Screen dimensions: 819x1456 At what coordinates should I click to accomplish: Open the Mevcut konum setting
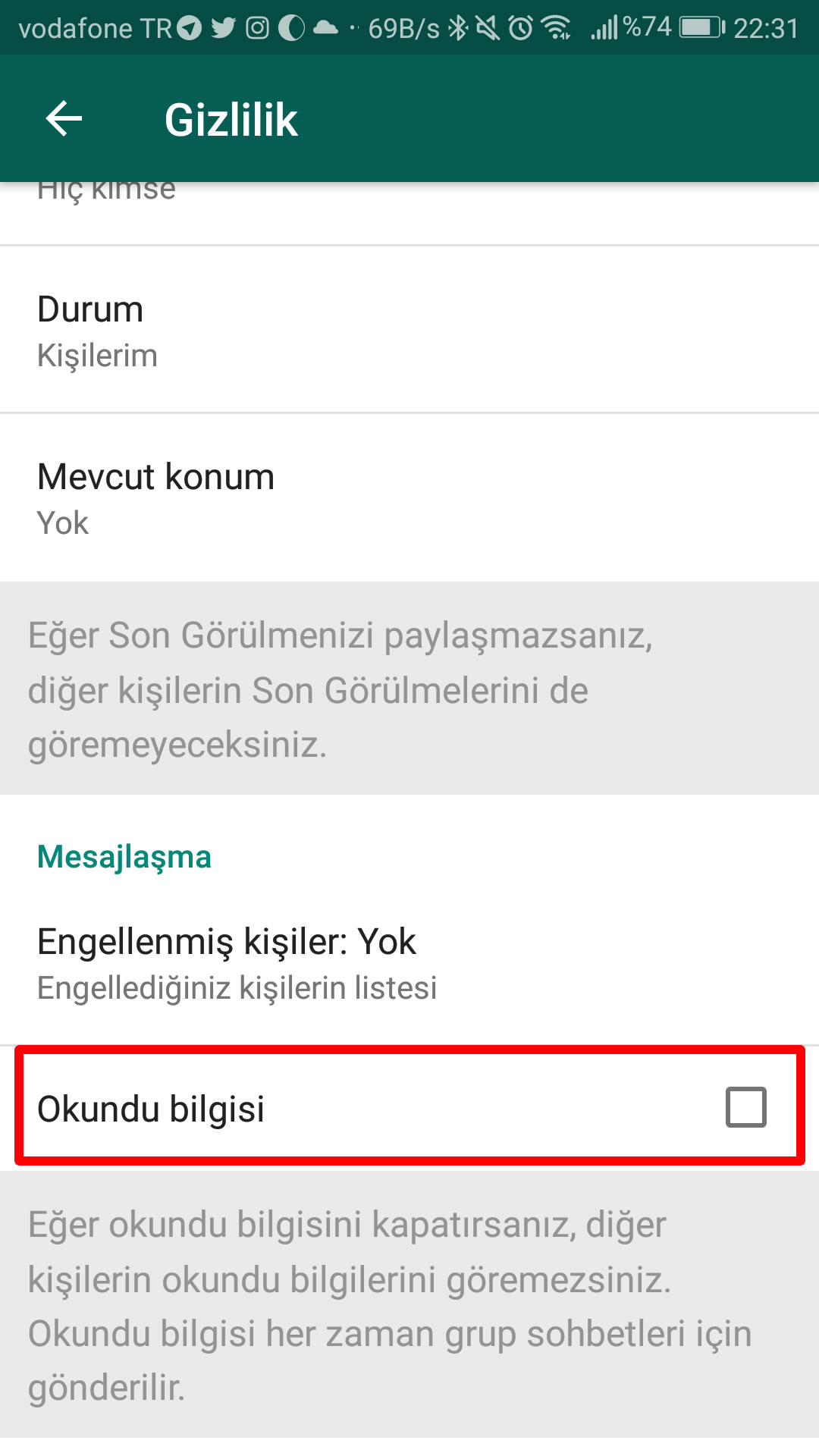click(x=409, y=498)
